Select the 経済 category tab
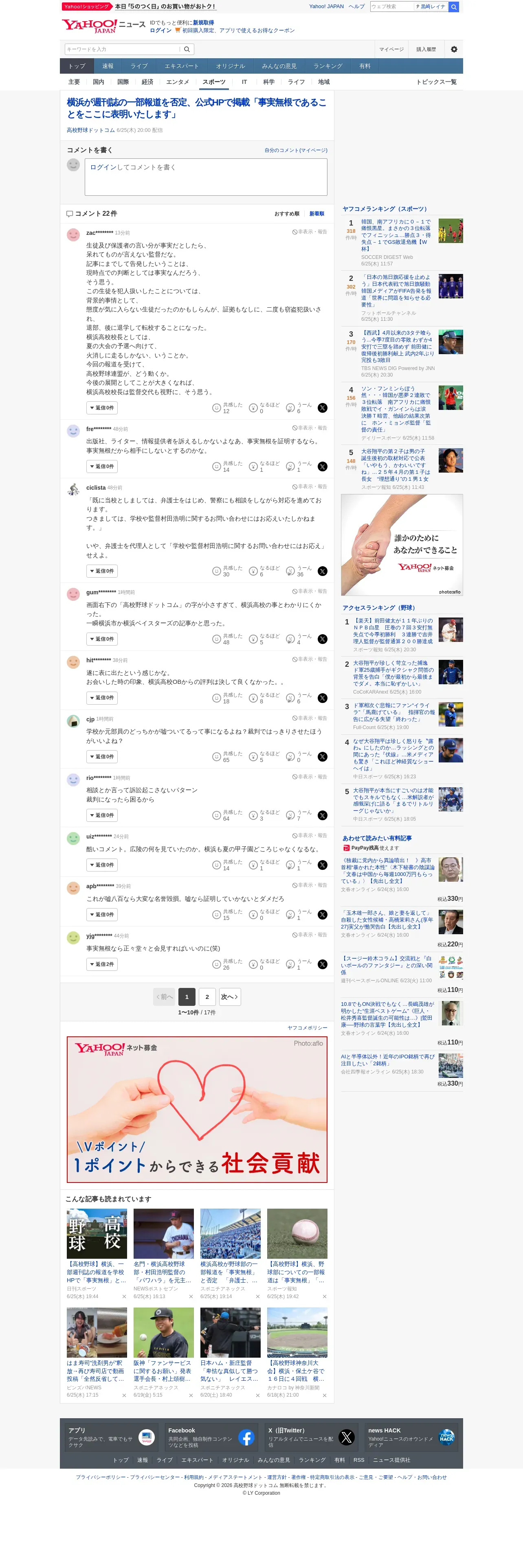 tap(147, 81)
